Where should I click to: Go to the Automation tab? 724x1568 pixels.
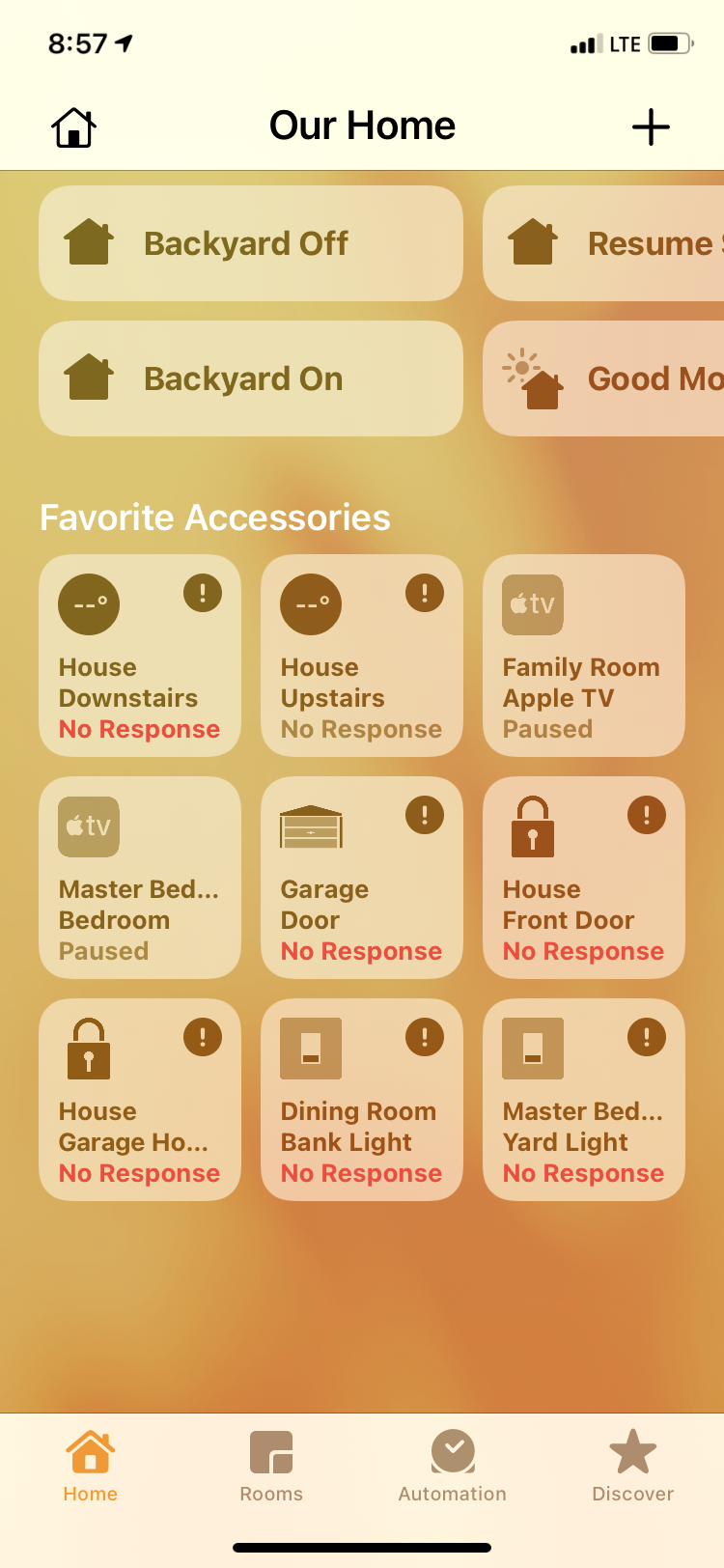click(x=453, y=1466)
